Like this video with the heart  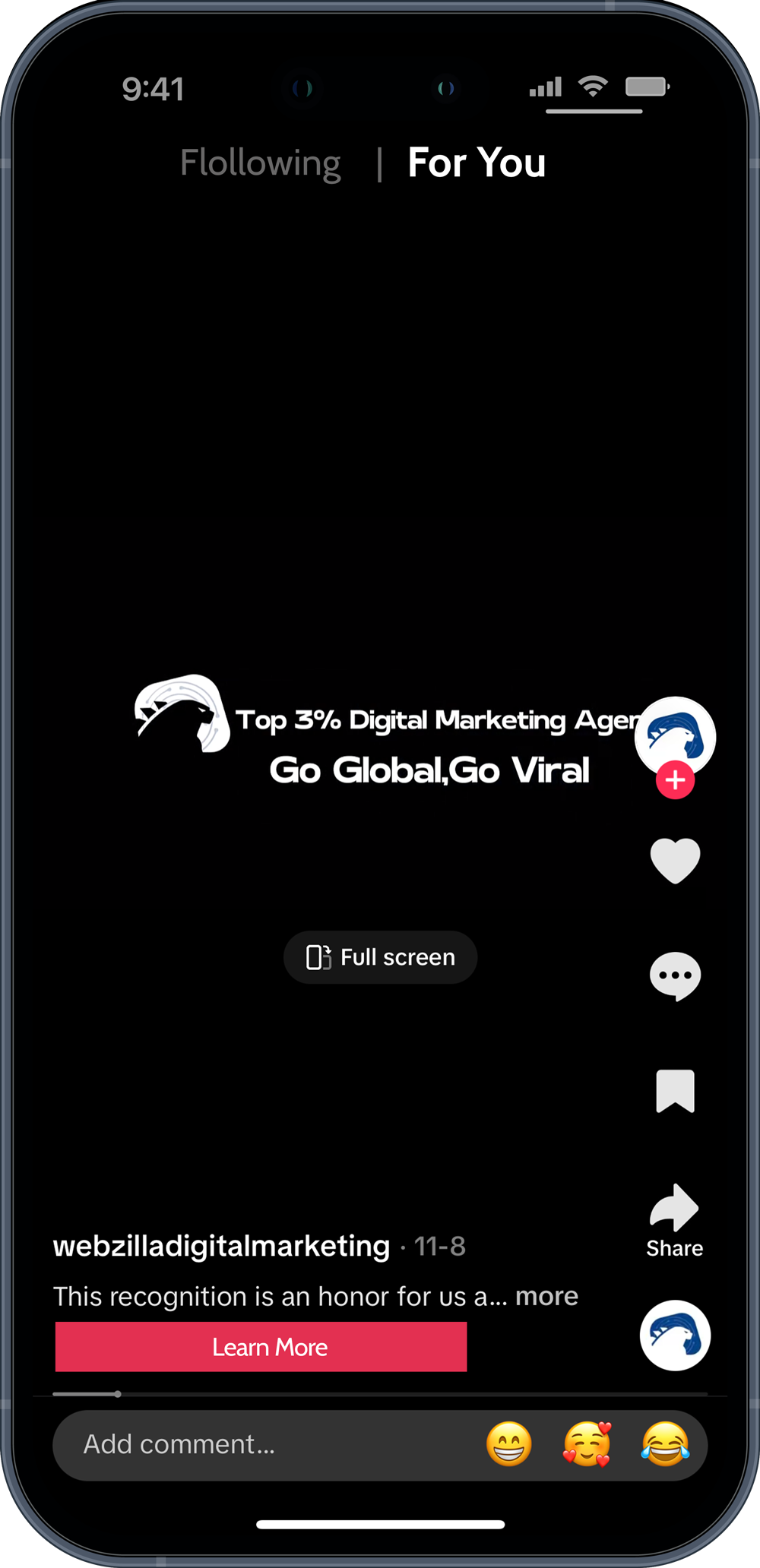tap(675, 861)
